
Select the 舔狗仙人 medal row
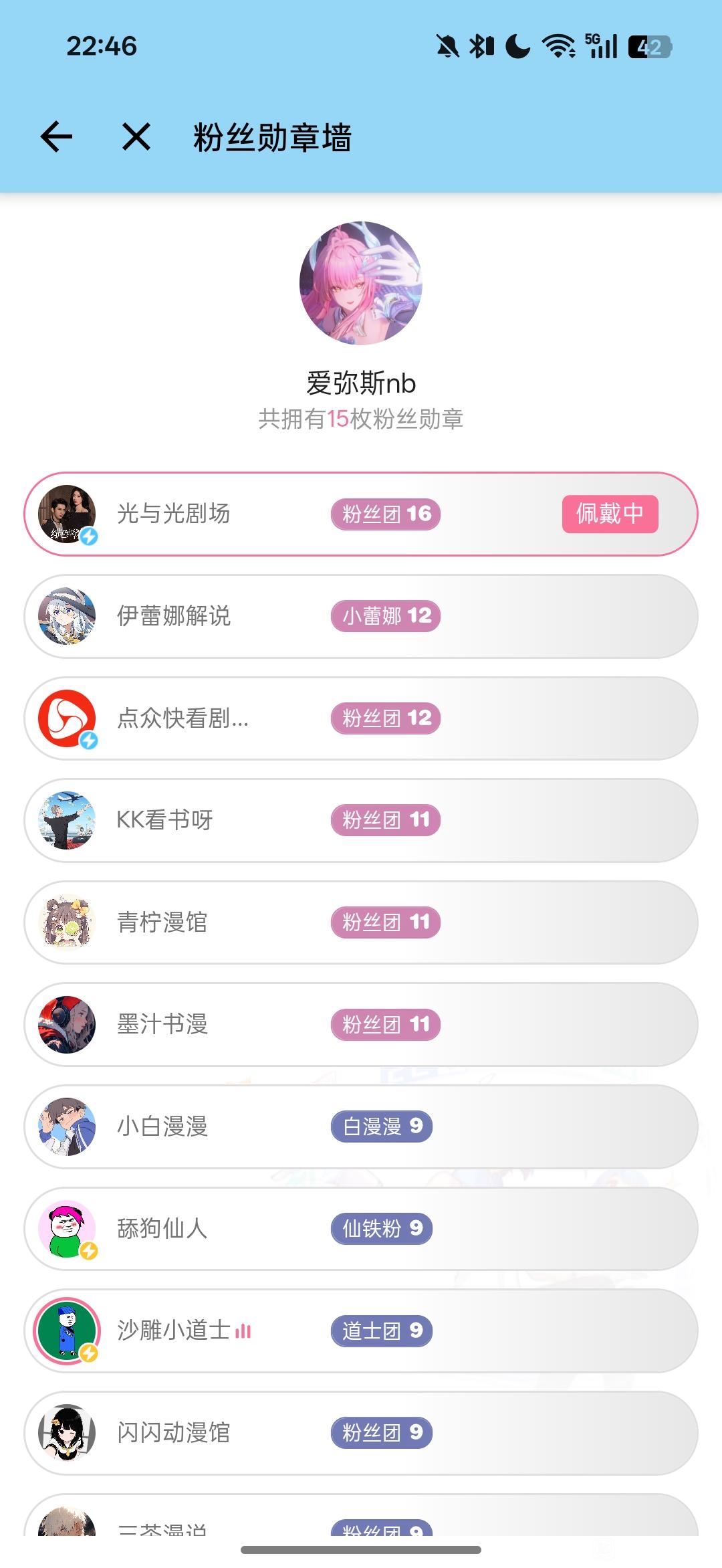point(361,1229)
